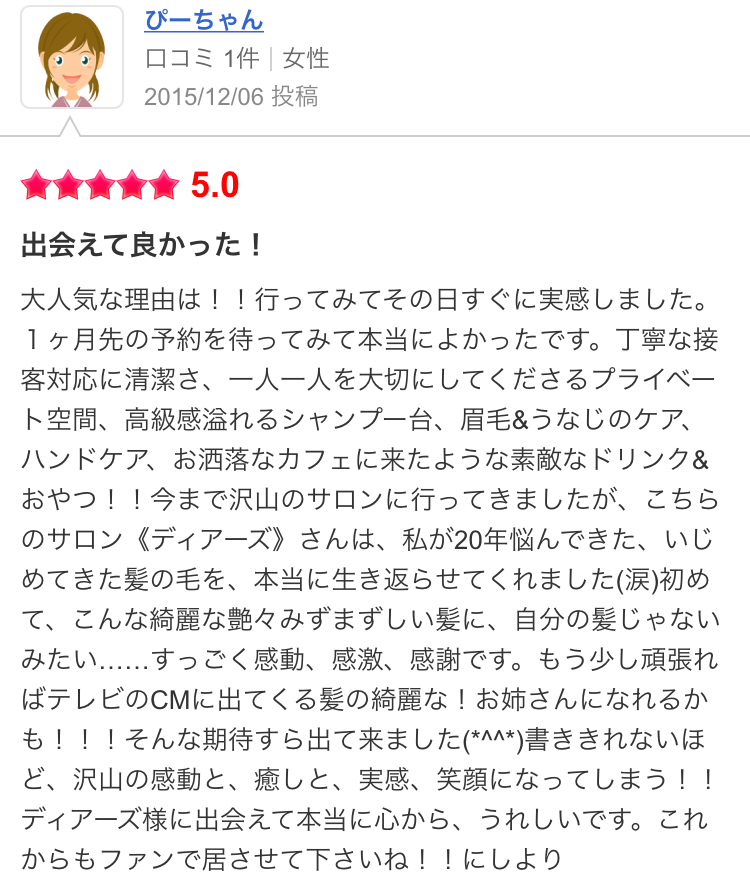Tap the reviewer's avatar picture
Screen dimensions: 750x890
(71, 57)
